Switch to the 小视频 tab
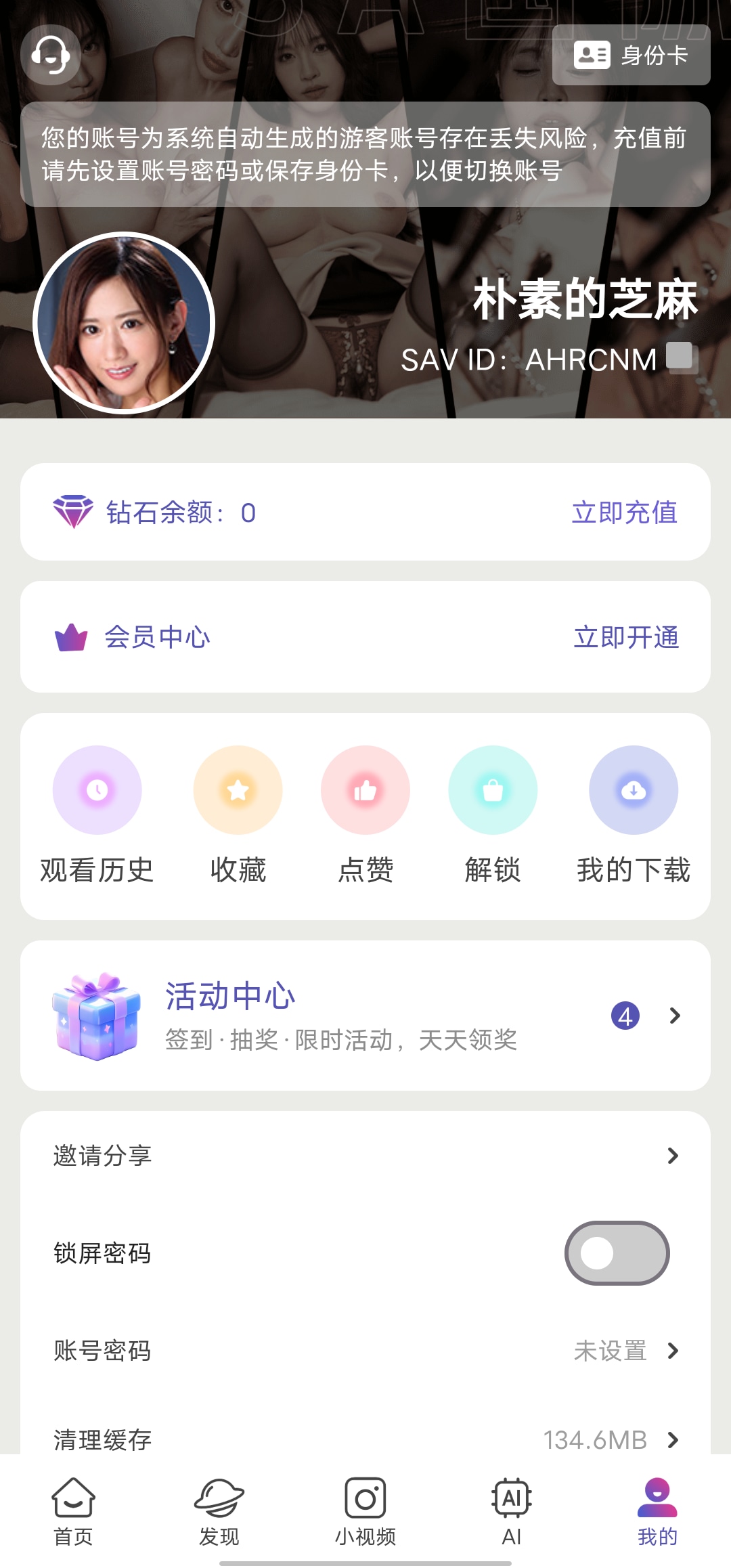 tap(365, 1512)
